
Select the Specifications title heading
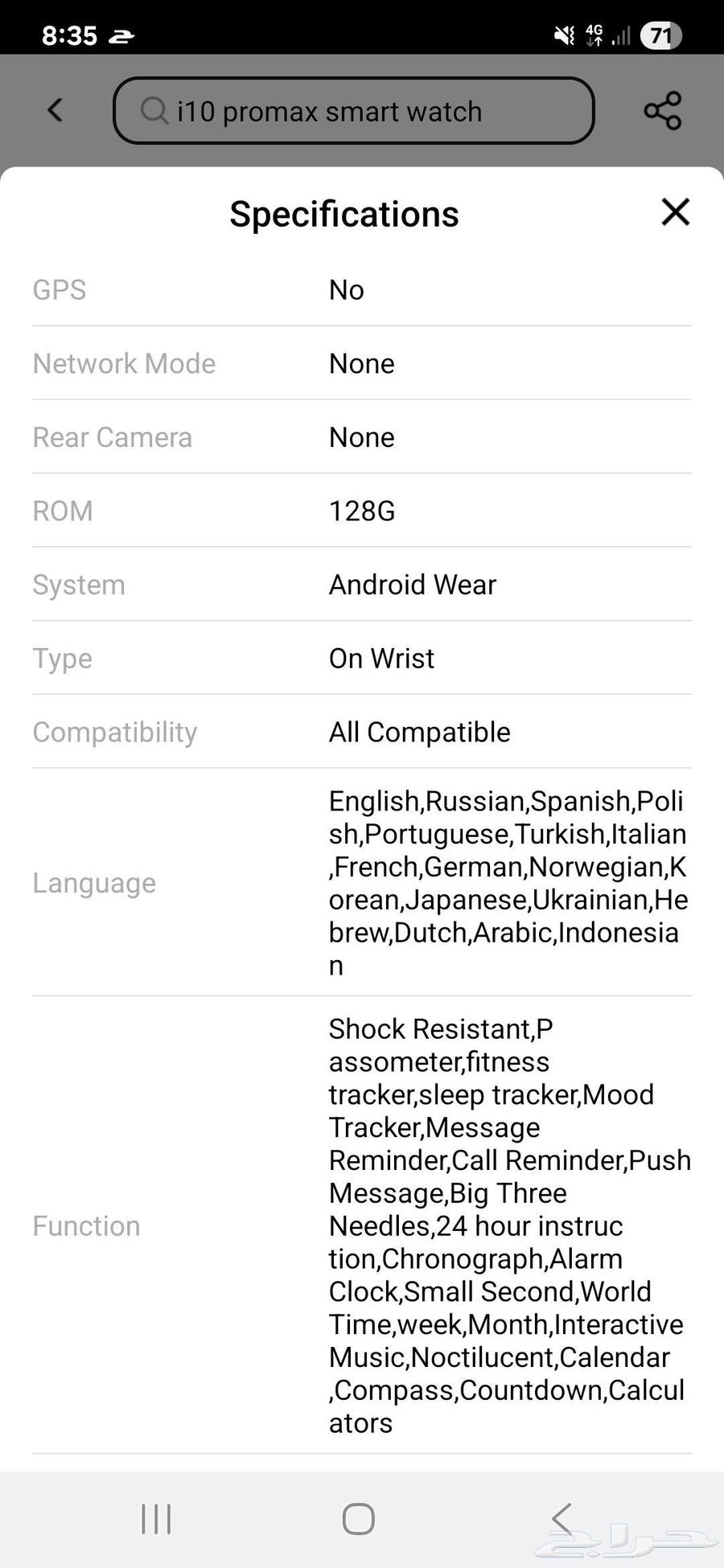(x=343, y=213)
